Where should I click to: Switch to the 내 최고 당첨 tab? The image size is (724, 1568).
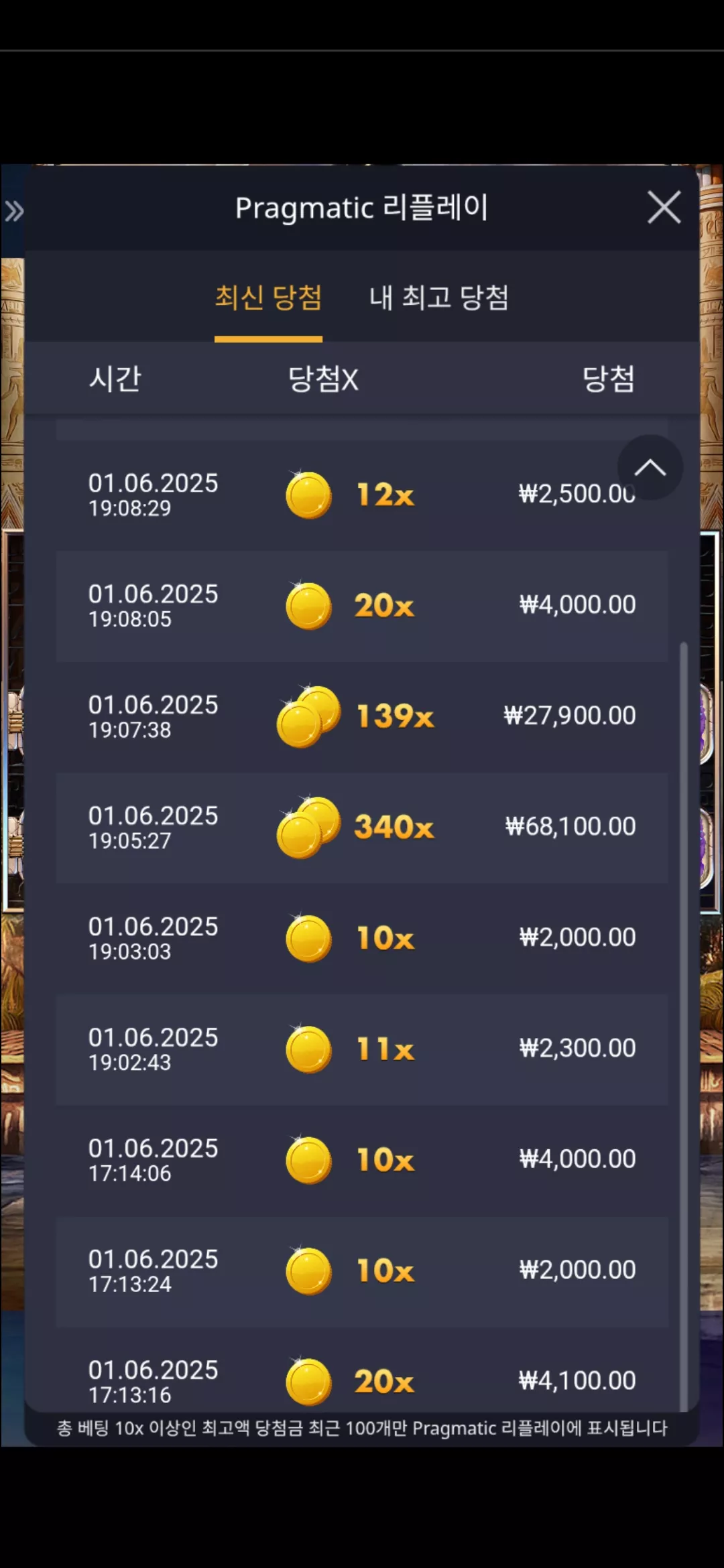(x=439, y=298)
